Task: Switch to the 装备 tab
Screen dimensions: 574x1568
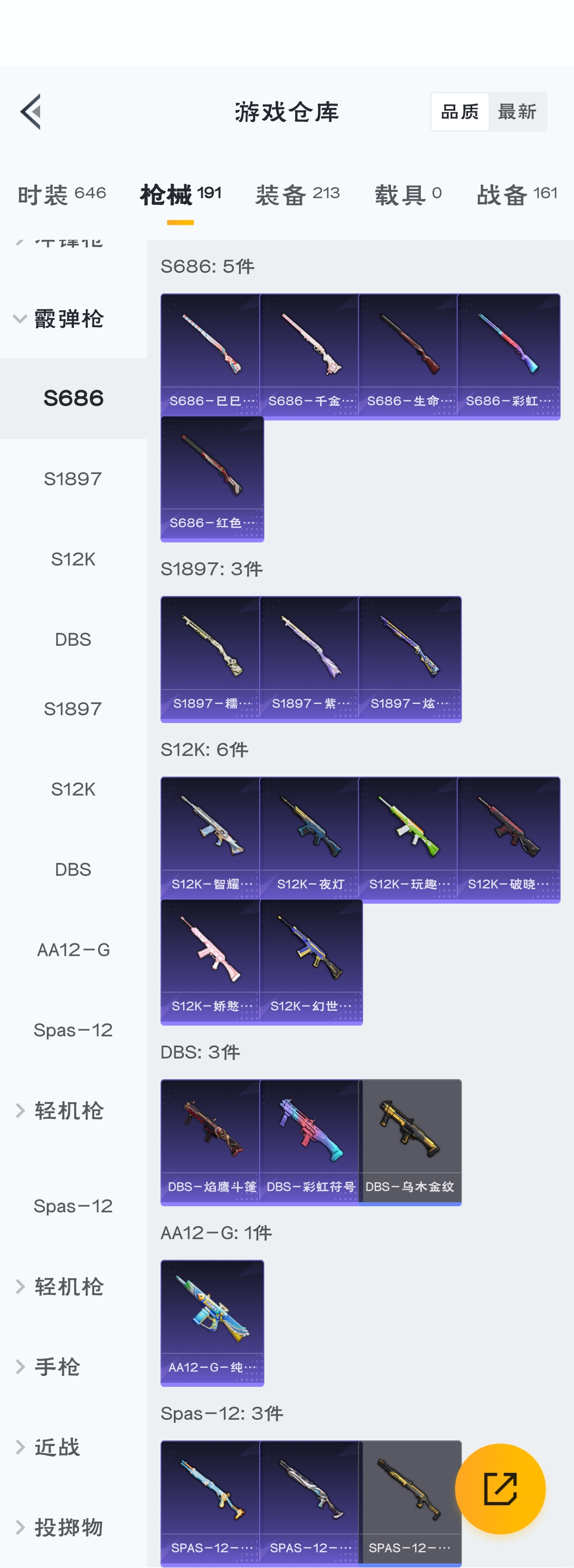Action: (x=297, y=195)
